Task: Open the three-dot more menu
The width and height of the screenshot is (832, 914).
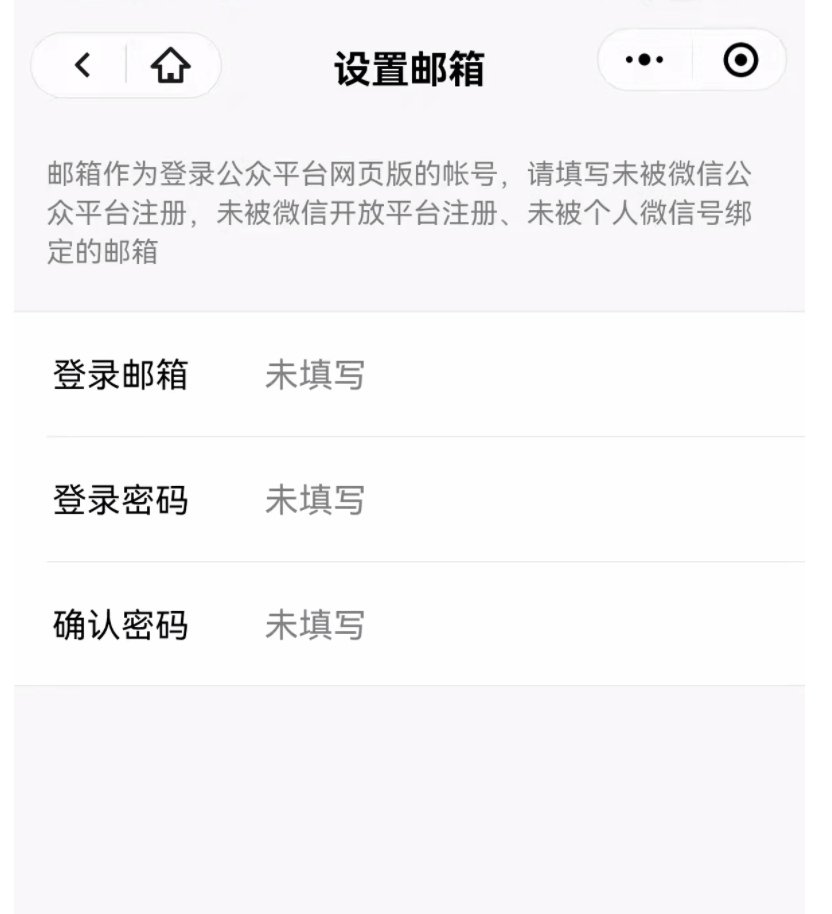Action: 644,61
